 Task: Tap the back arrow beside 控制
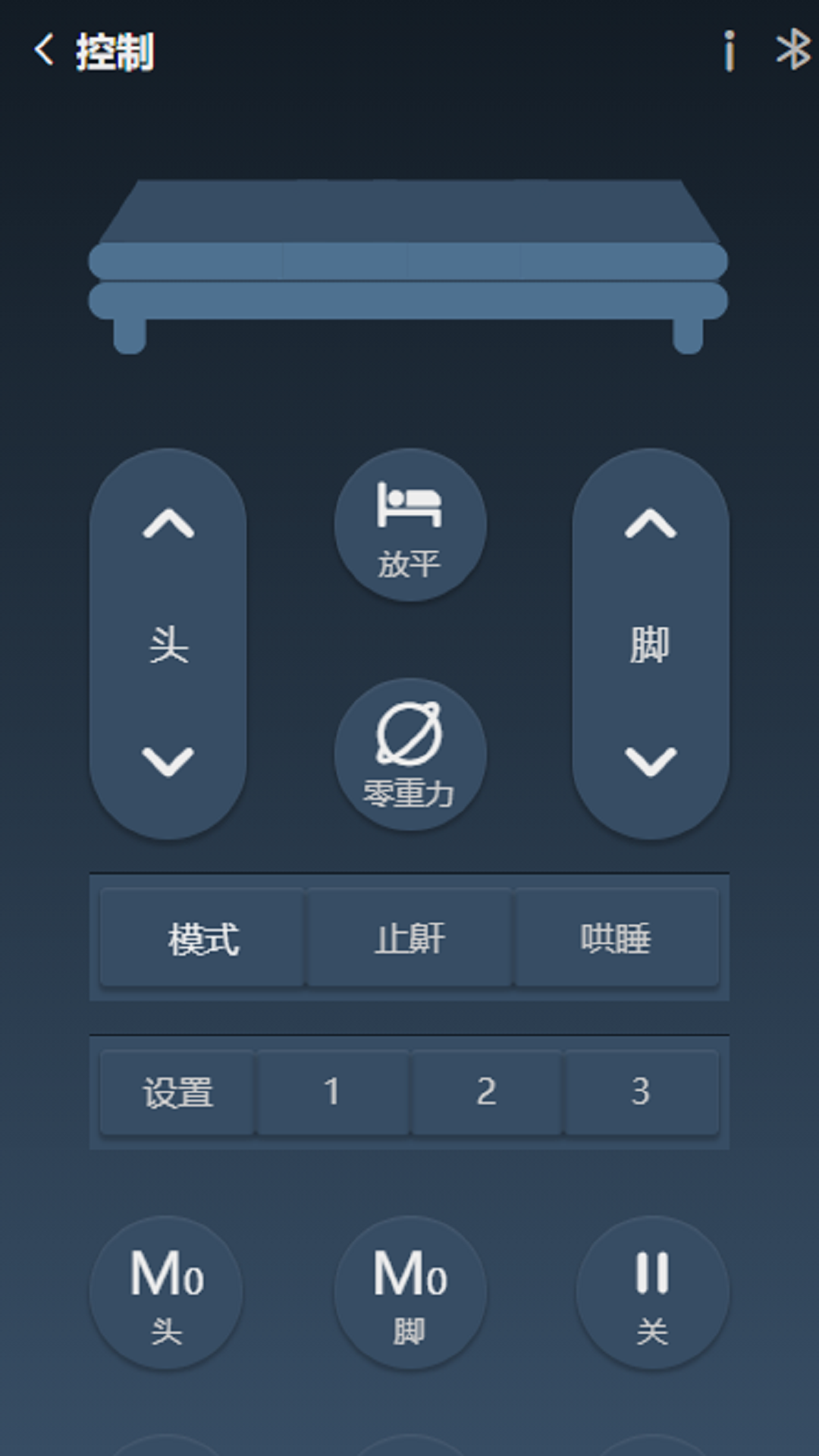point(43,52)
